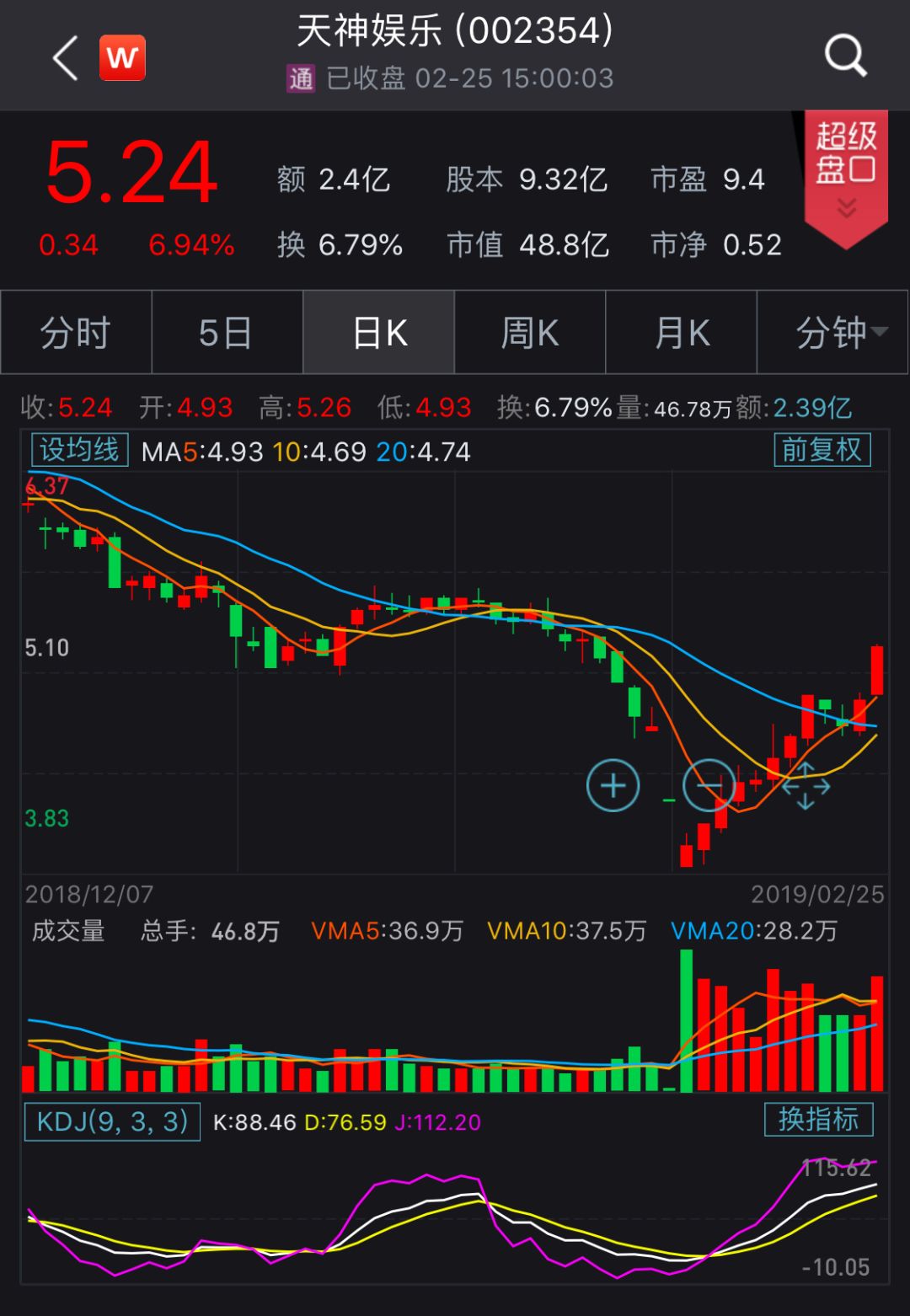Open the KDJ(9, 3, 3) parameter settings
Image resolution: width=910 pixels, height=1316 pixels.
pyautogui.click(x=112, y=1121)
